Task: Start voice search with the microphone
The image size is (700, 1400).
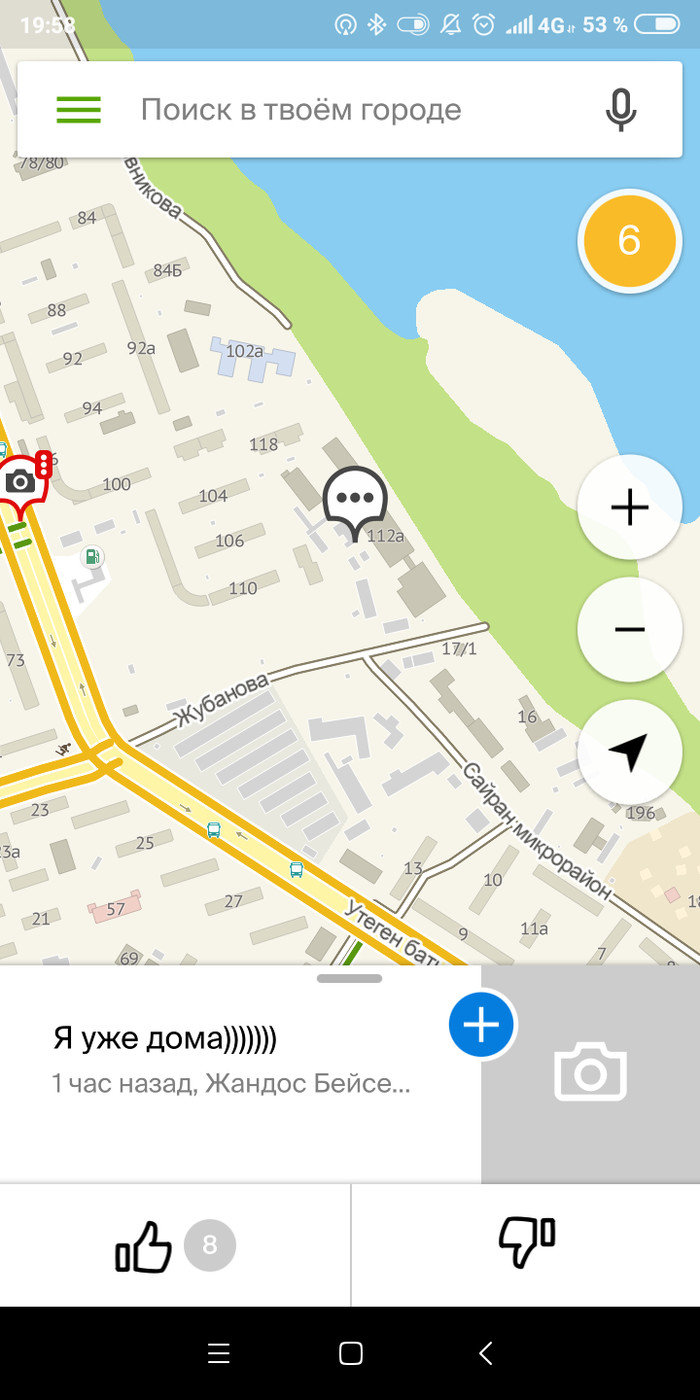Action: point(620,109)
